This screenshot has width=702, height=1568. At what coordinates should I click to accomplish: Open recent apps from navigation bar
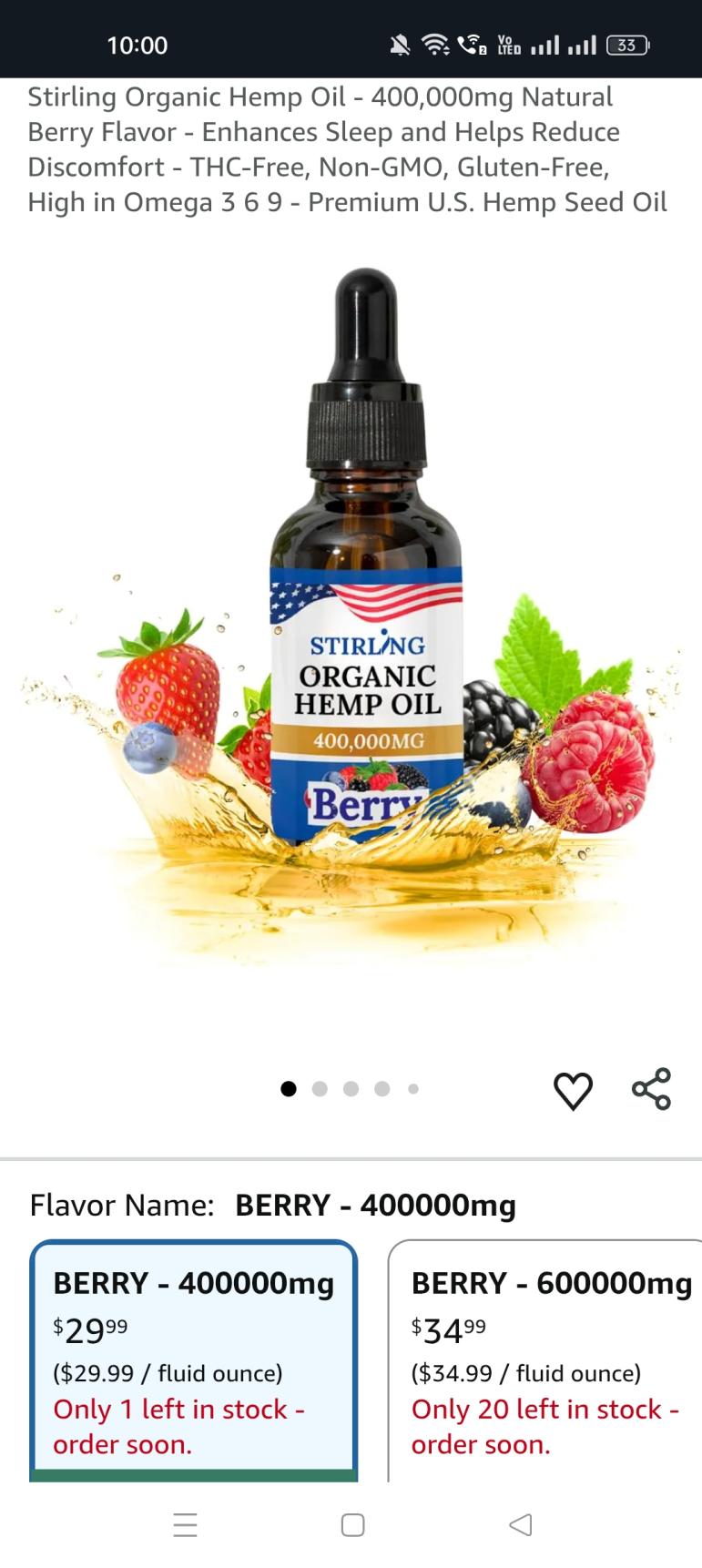coord(185,1524)
